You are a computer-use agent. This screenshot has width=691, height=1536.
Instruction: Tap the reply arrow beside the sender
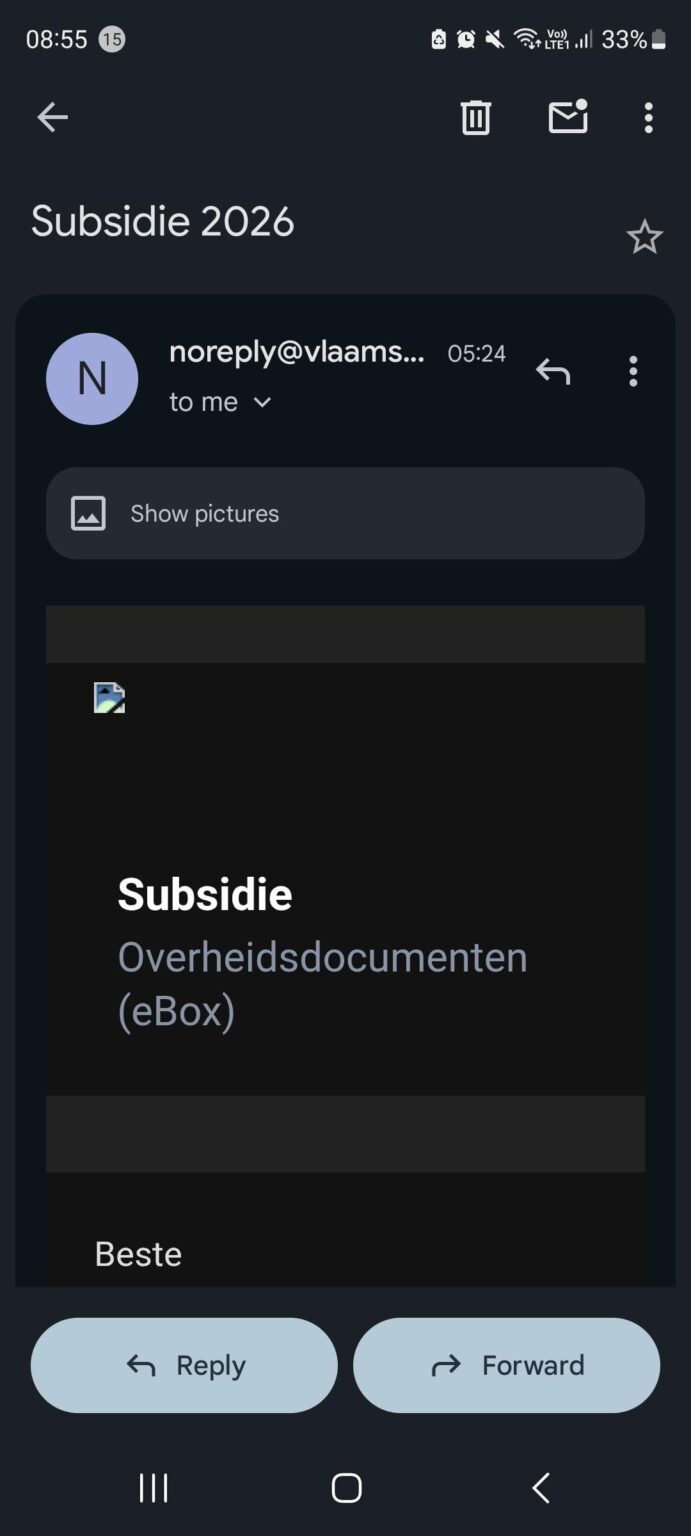point(552,372)
